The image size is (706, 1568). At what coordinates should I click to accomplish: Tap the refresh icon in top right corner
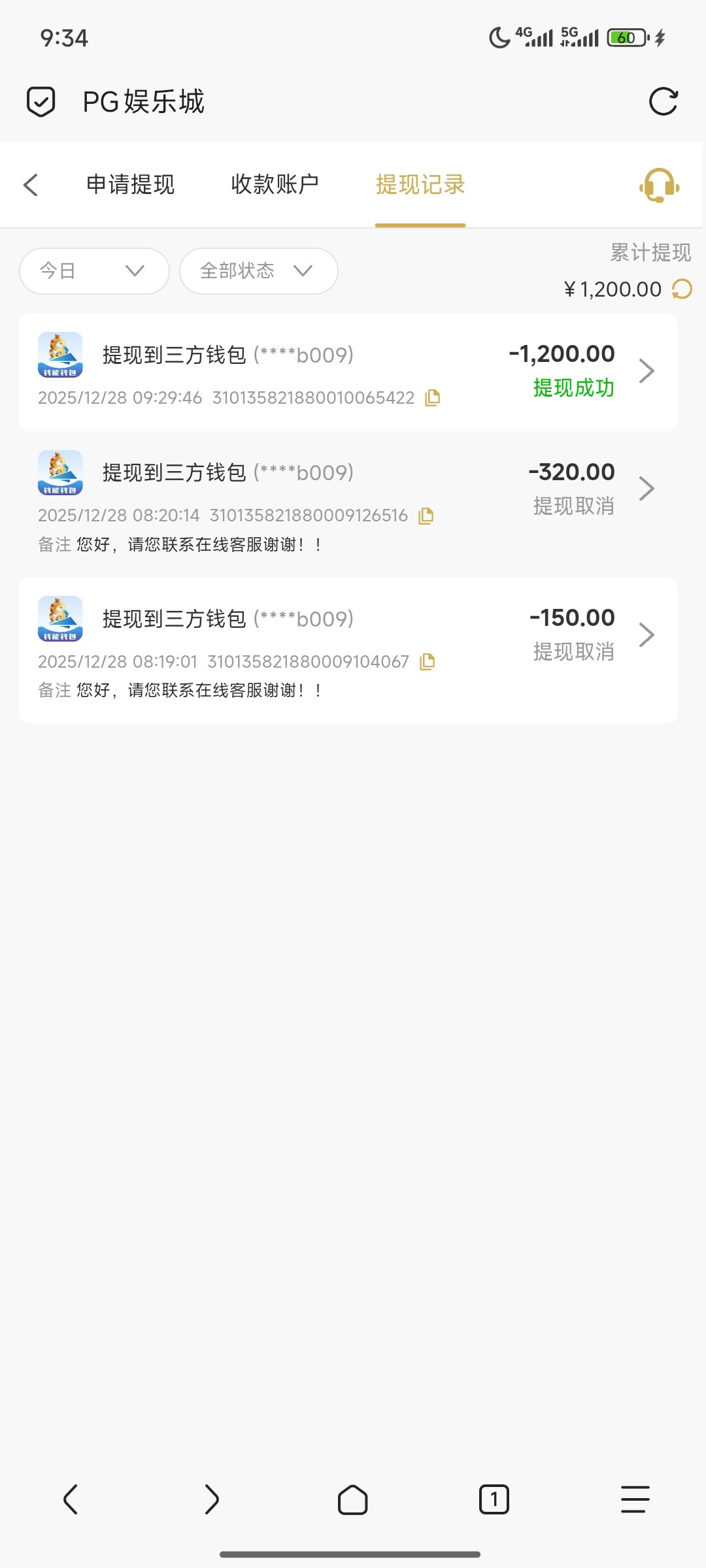tap(664, 101)
